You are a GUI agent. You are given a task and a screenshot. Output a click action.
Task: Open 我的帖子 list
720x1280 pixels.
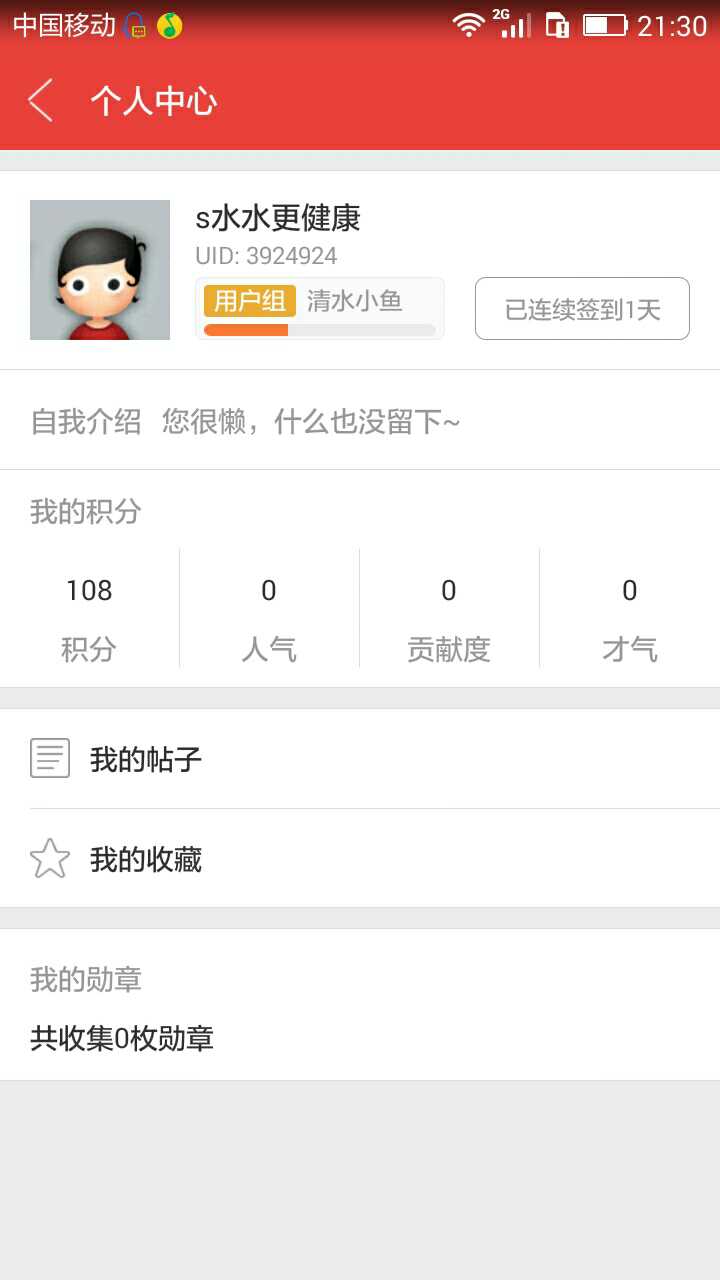point(360,759)
